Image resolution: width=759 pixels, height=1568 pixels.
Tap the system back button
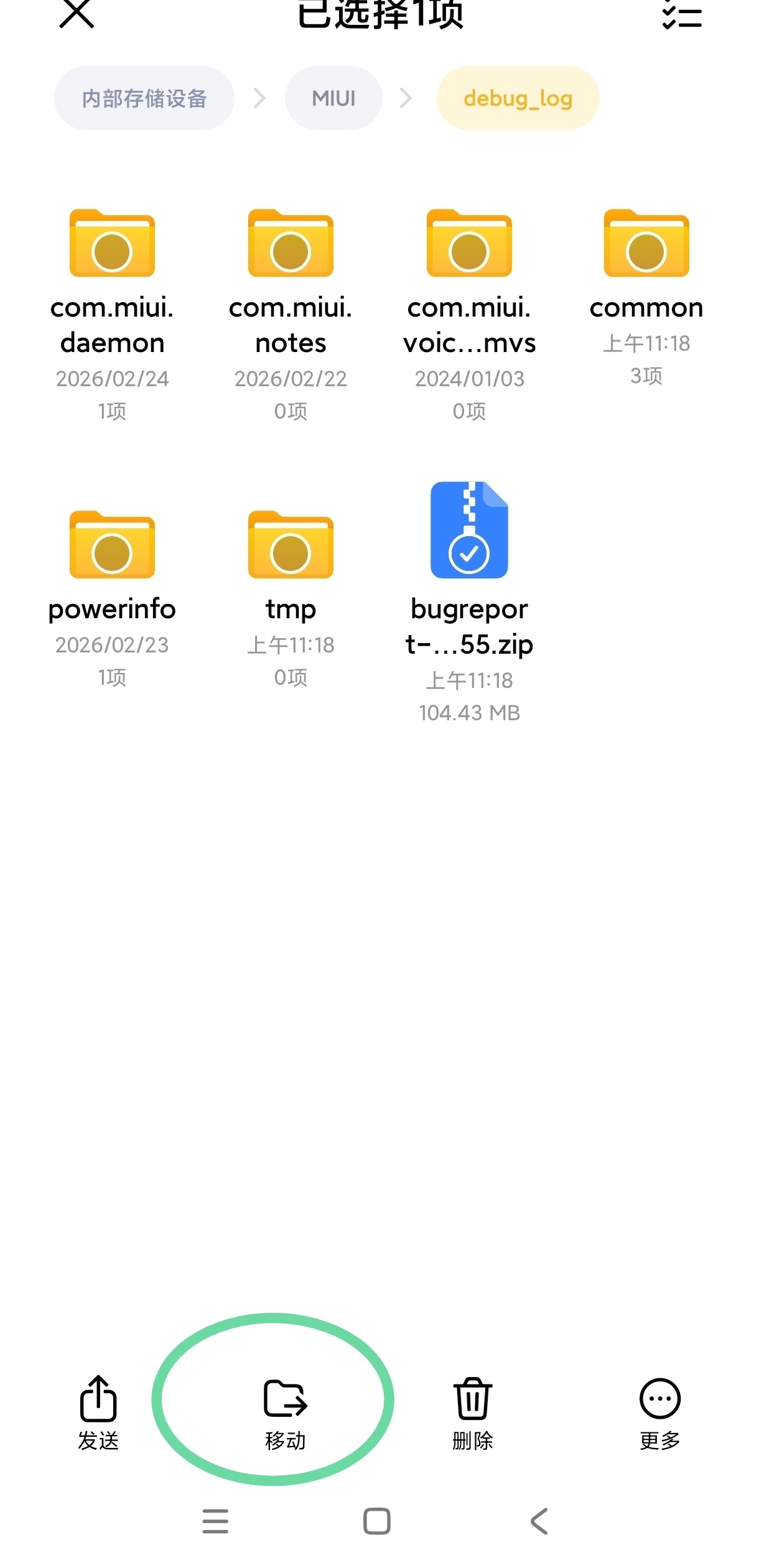pos(539,1521)
